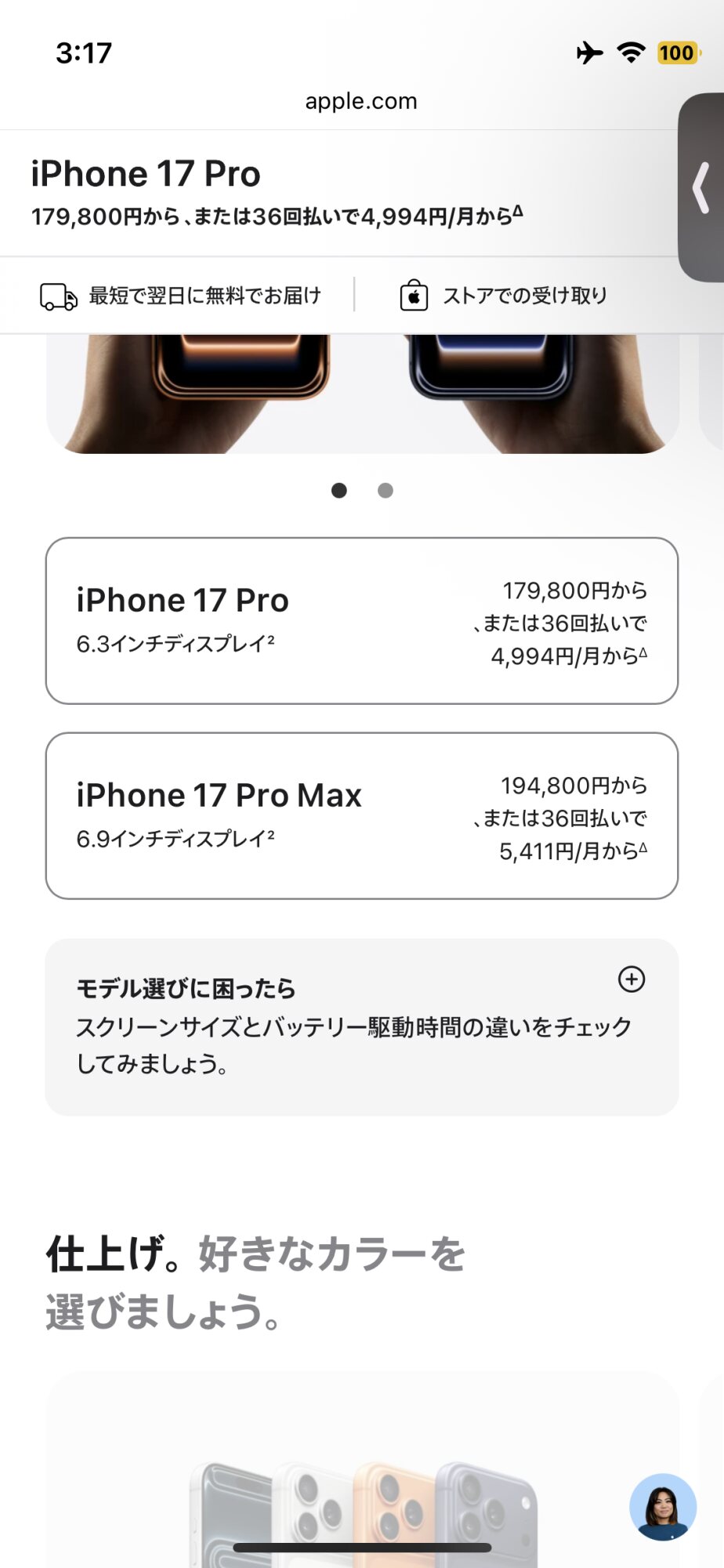
Task: Expand the モデル選びに困ったら help card
Action: click(631, 979)
